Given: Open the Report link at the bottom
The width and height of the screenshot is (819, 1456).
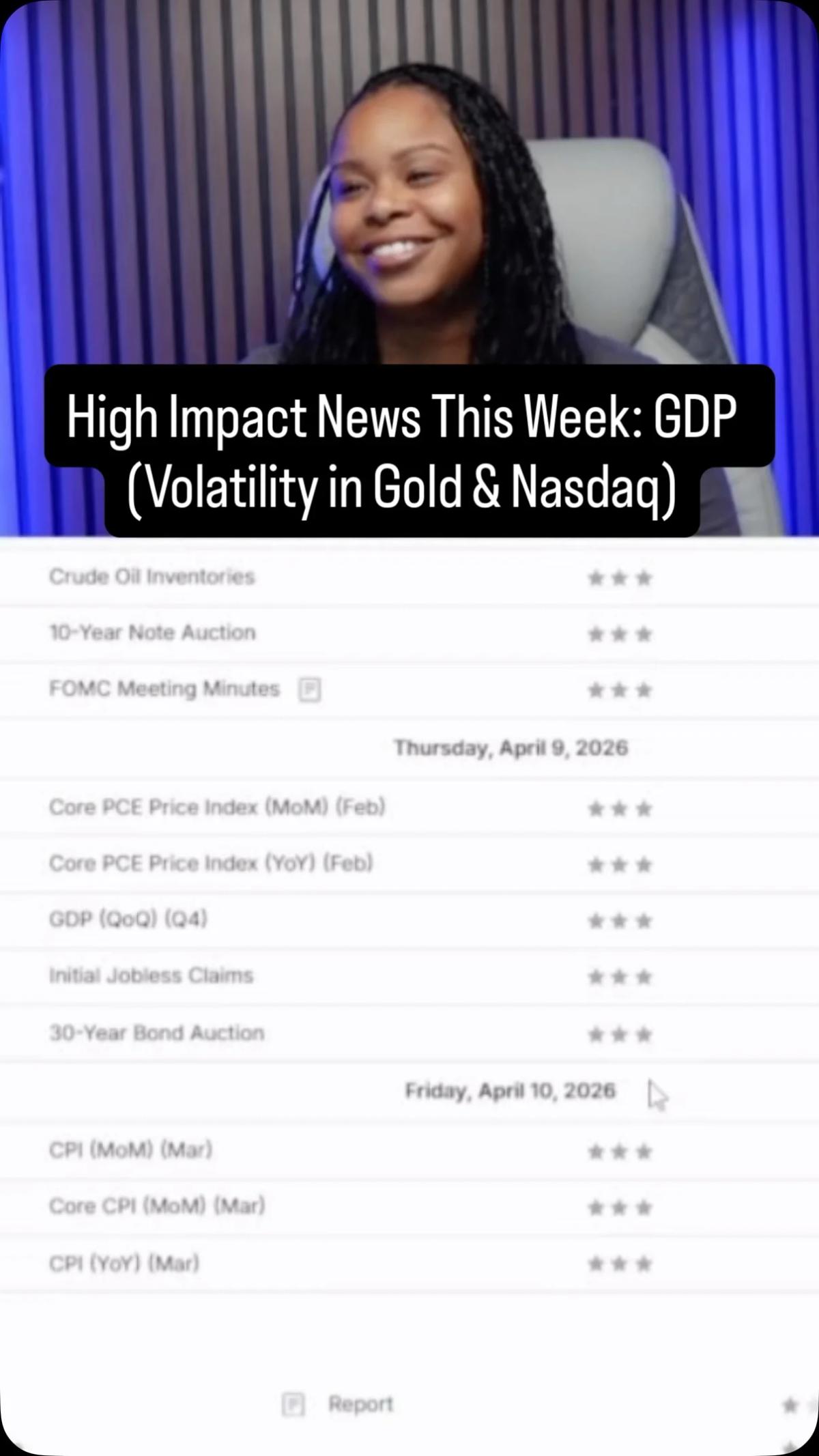Looking at the screenshot, I should (361, 1403).
